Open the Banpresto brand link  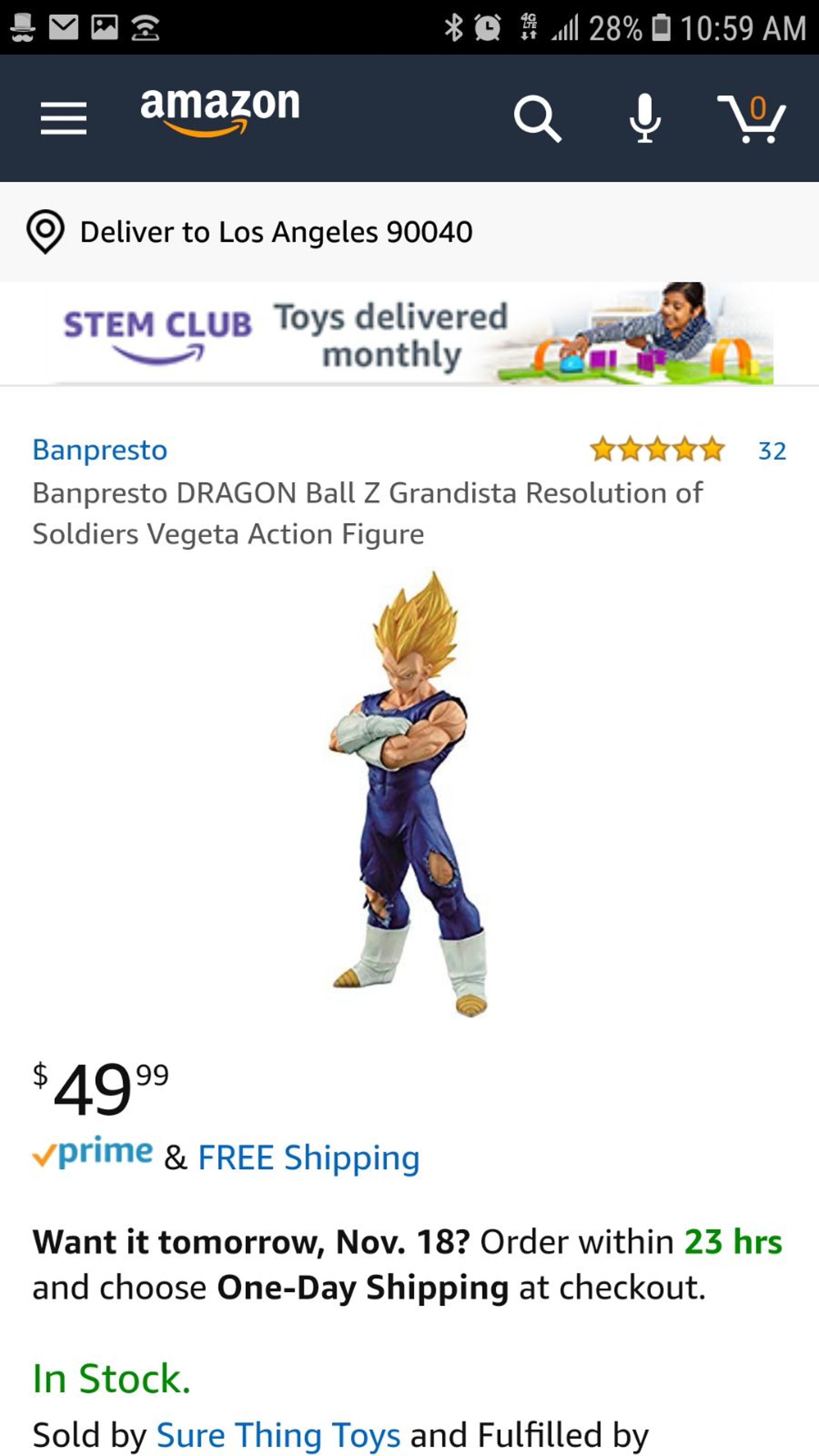[x=100, y=450]
